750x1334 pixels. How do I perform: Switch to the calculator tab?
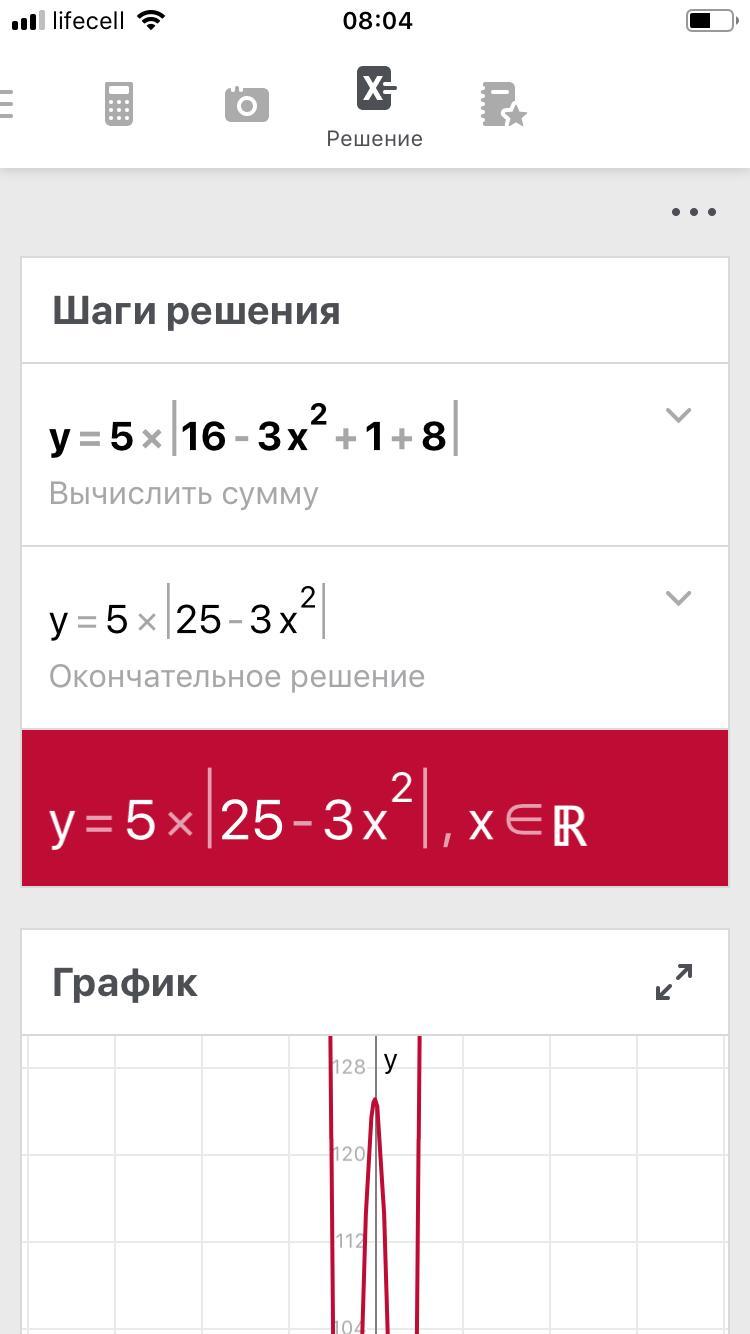(119, 104)
